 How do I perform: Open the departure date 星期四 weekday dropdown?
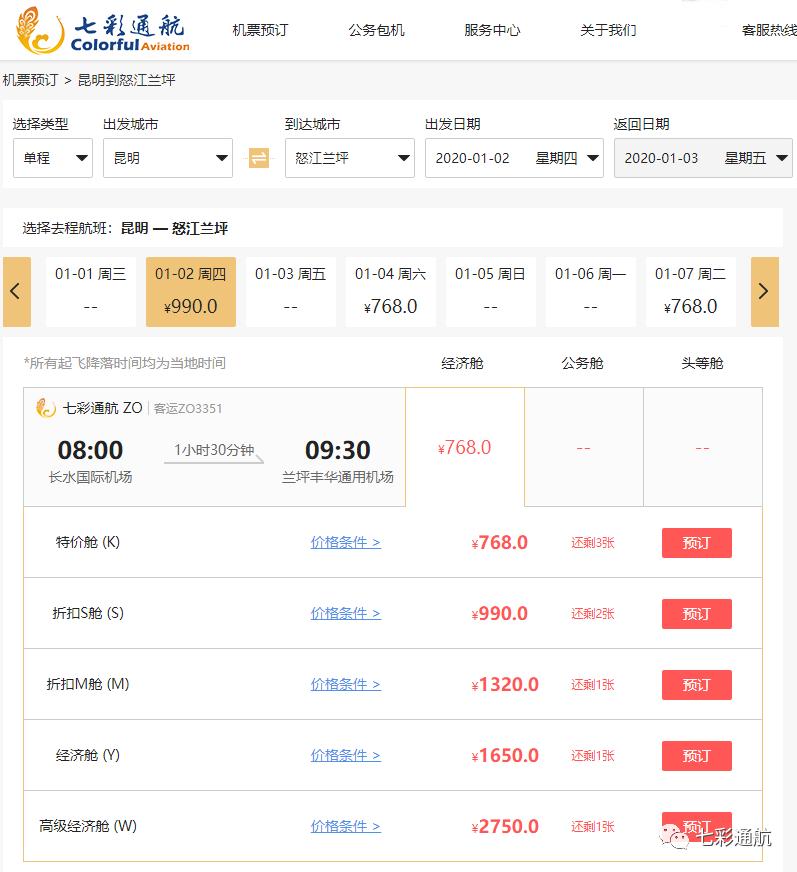[566, 158]
